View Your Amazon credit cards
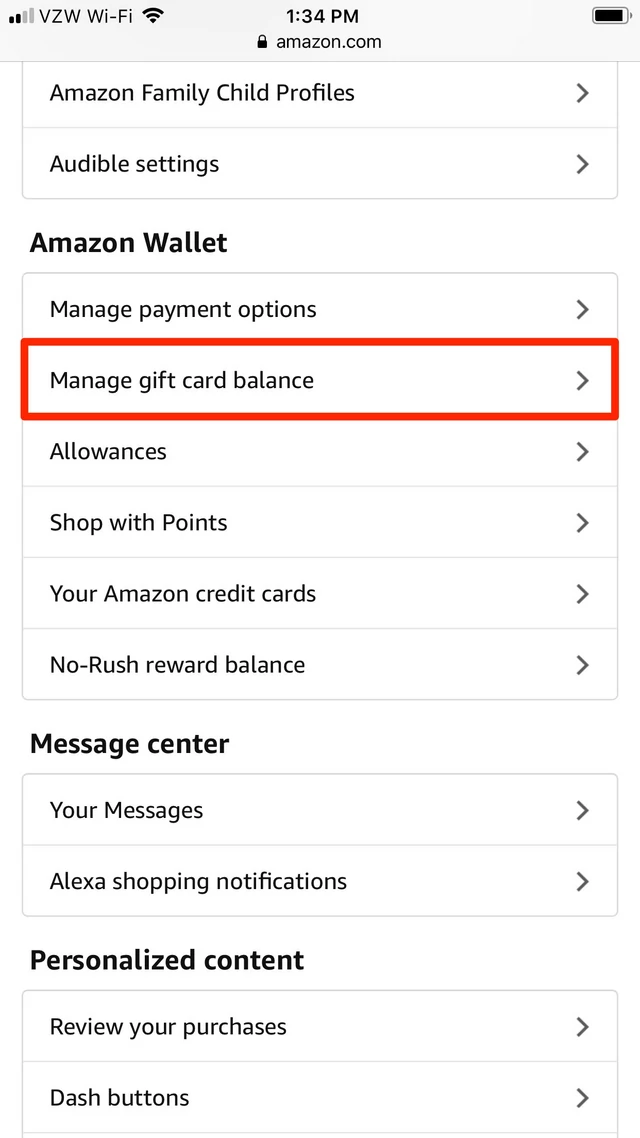 click(320, 594)
